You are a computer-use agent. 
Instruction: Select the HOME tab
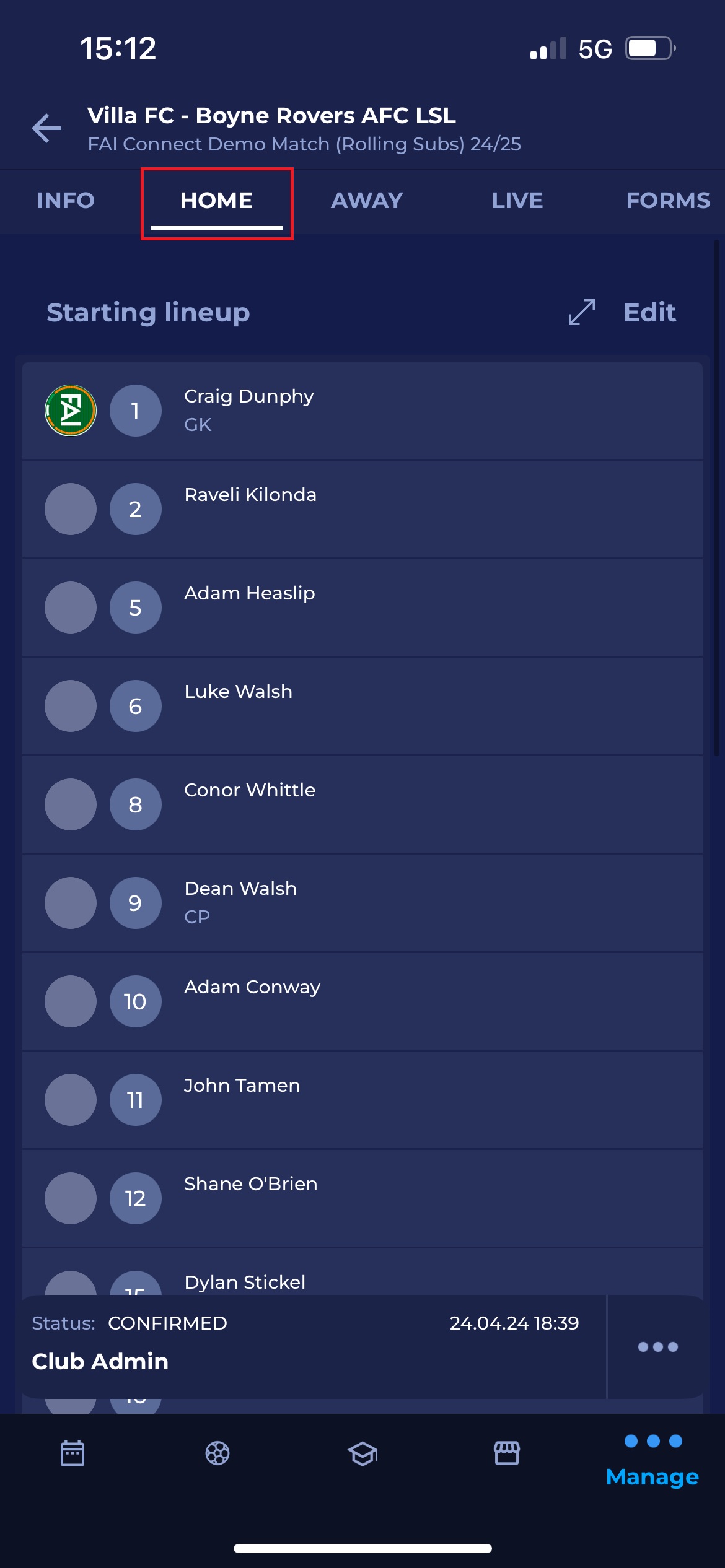point(216,201)
